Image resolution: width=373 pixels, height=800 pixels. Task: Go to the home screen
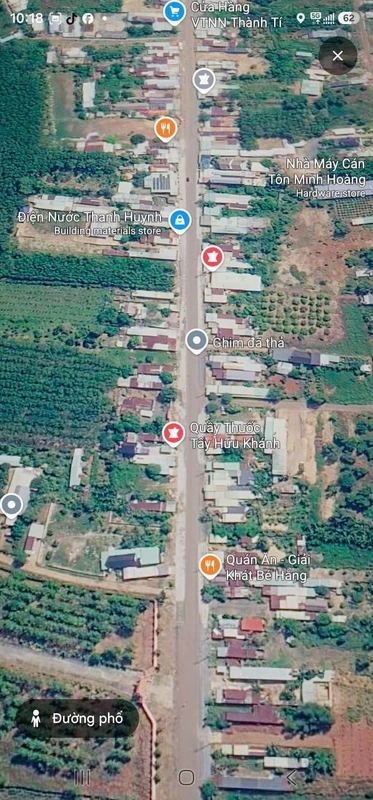186,778
